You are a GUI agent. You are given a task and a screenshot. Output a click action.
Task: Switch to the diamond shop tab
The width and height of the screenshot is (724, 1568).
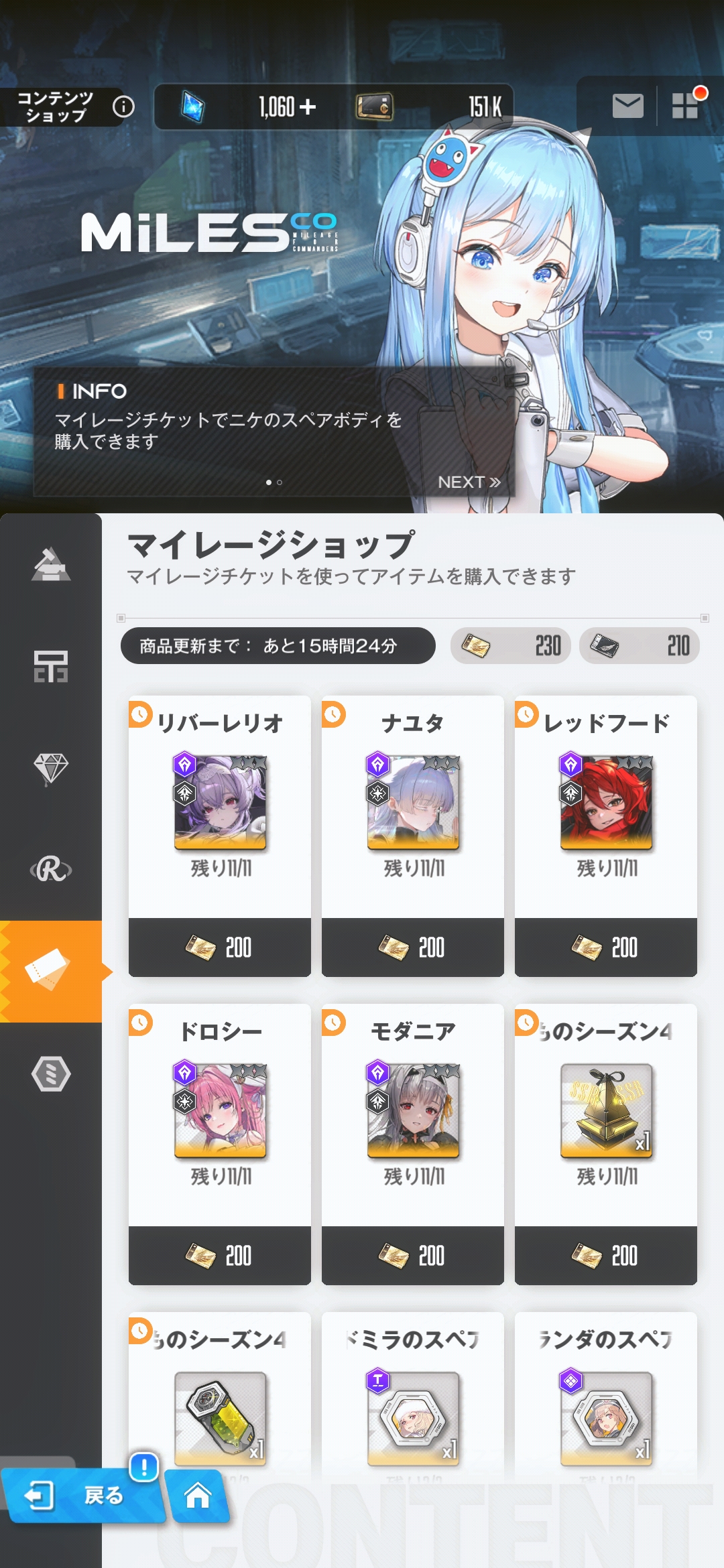tap(51, 768)
